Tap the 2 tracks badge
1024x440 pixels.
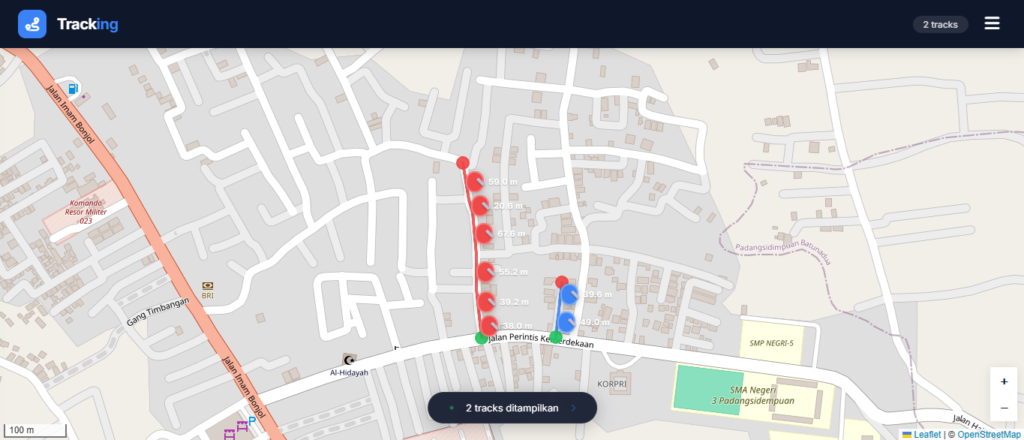click(940, 25)
